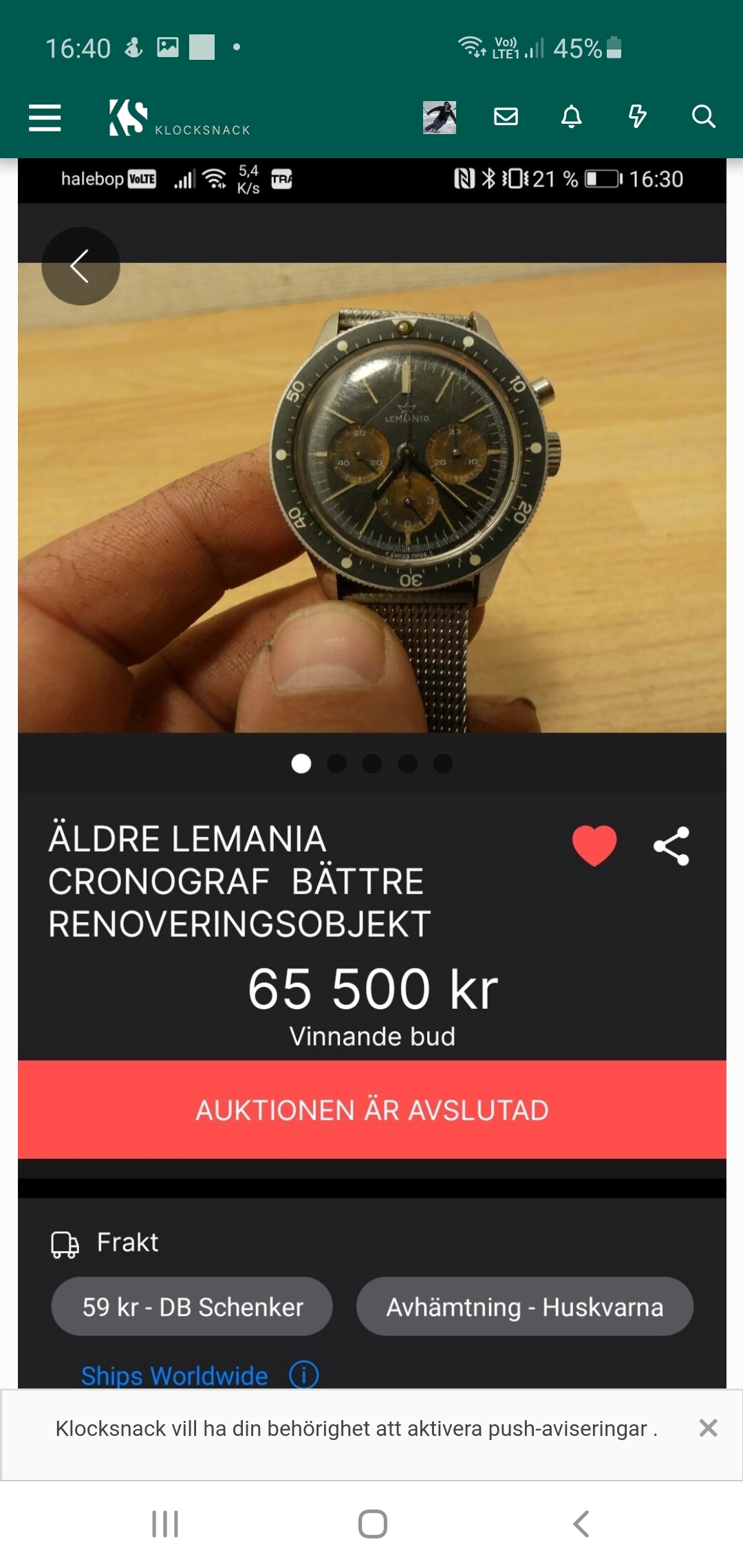Open the forum search
Viewport: 743px width, 1568px height.
point(703,117)
